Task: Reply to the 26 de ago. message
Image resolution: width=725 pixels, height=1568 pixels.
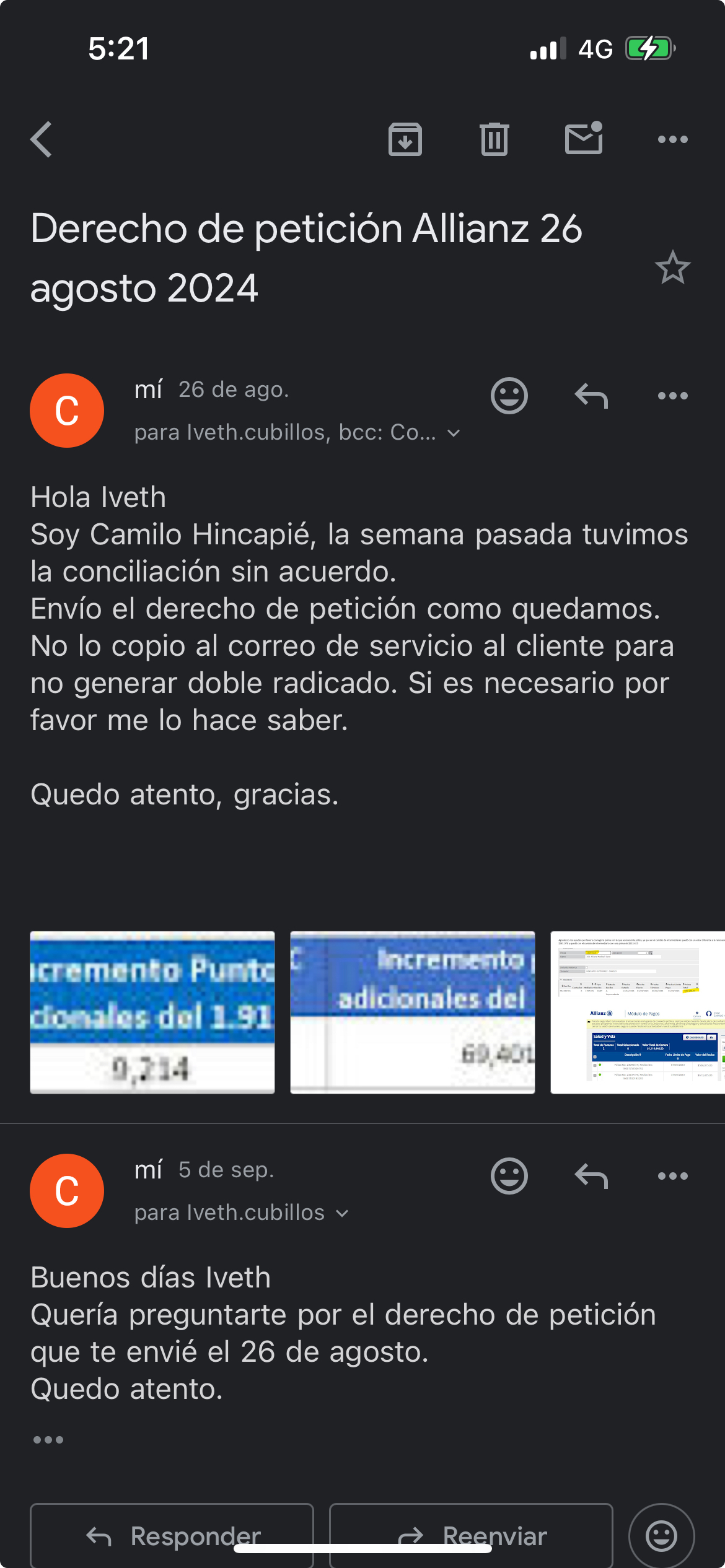Action: 591,395
